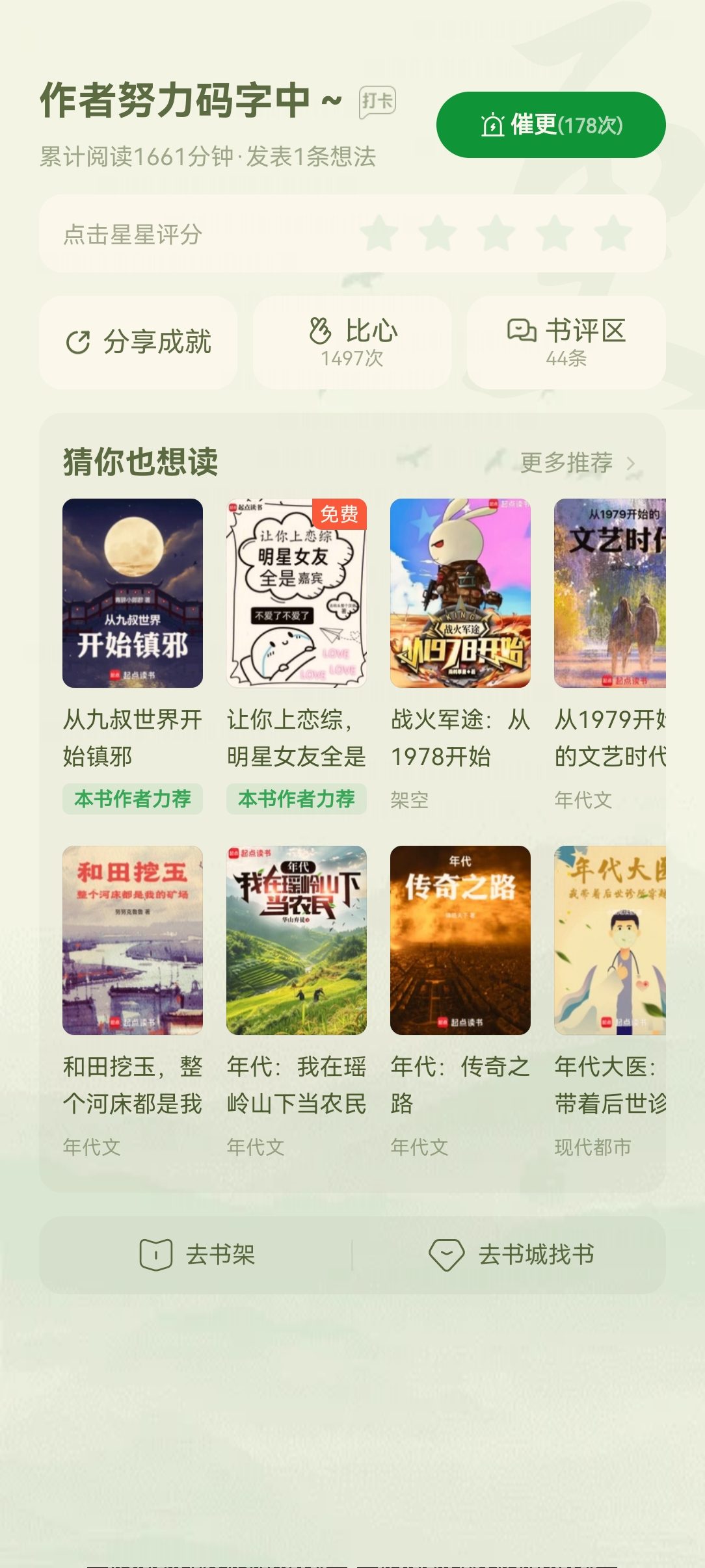This screenshot has width=705, height=1568.
Task: Open the book 年代：传奇之路
Action: click(x=460, y=940)
